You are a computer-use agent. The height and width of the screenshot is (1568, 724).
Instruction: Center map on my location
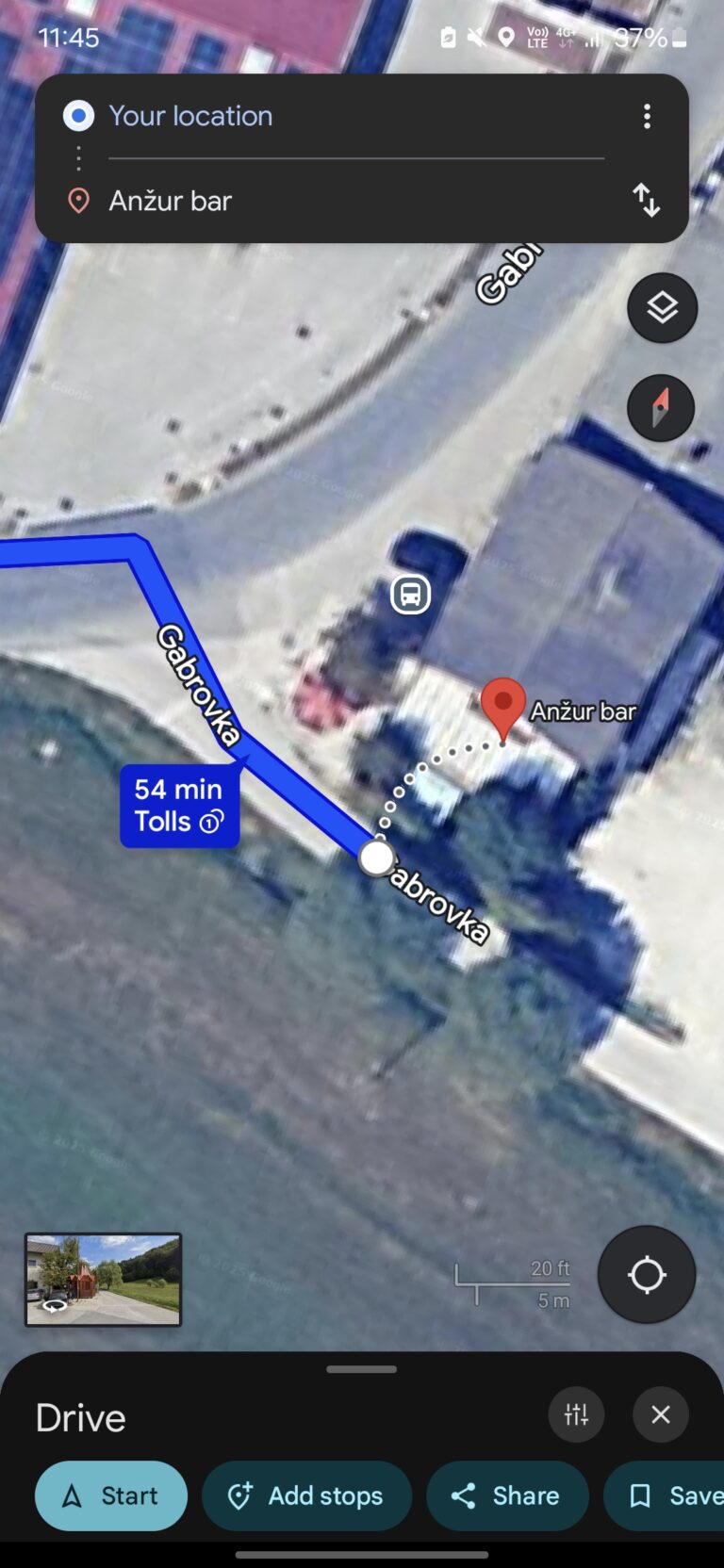pos(647,1274)
